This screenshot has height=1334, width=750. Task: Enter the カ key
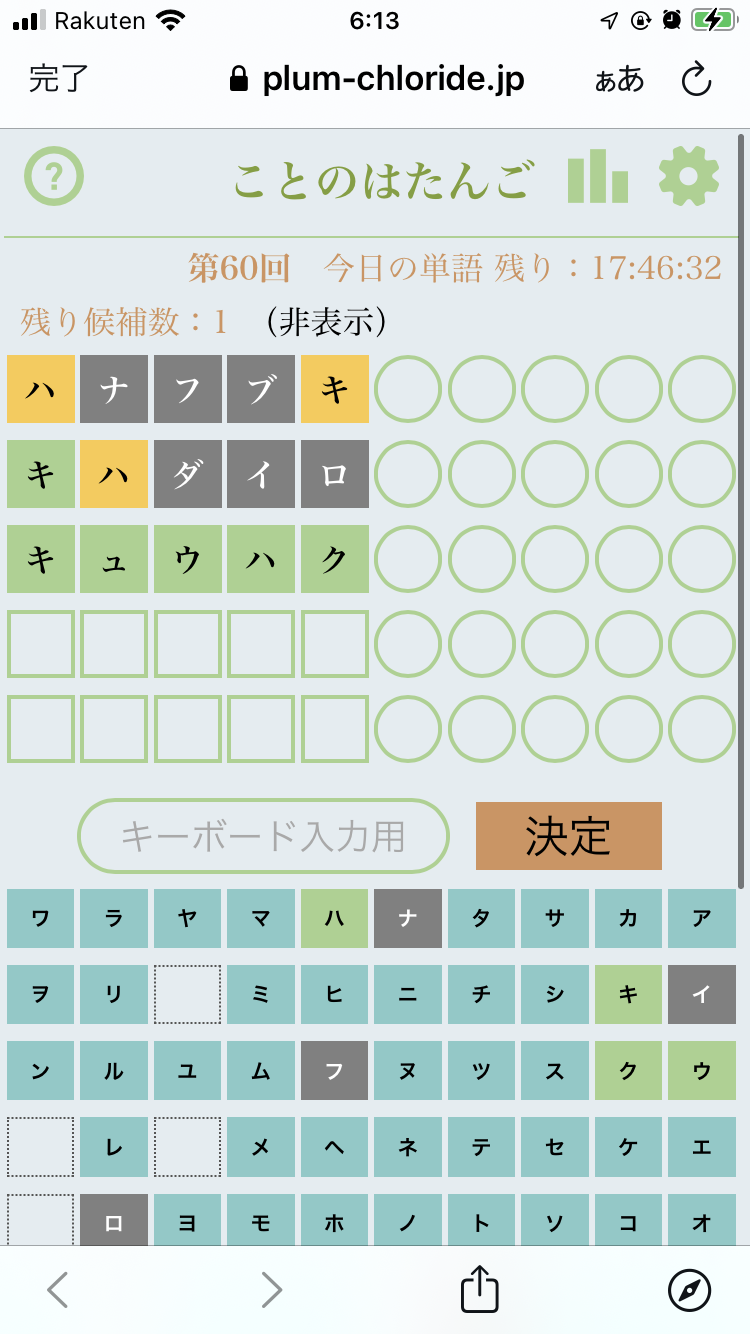click(x=628, y=918)
